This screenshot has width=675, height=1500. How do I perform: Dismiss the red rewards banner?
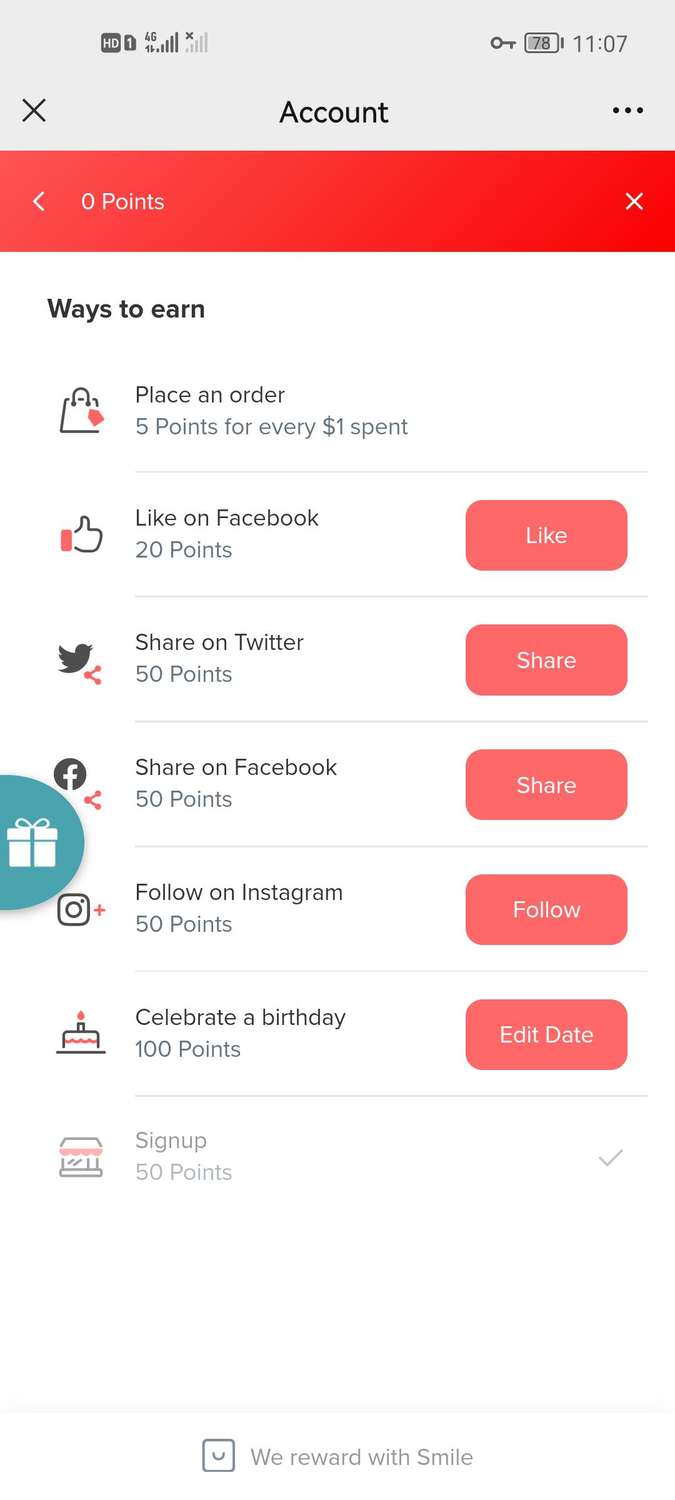[x=634, y=202]
